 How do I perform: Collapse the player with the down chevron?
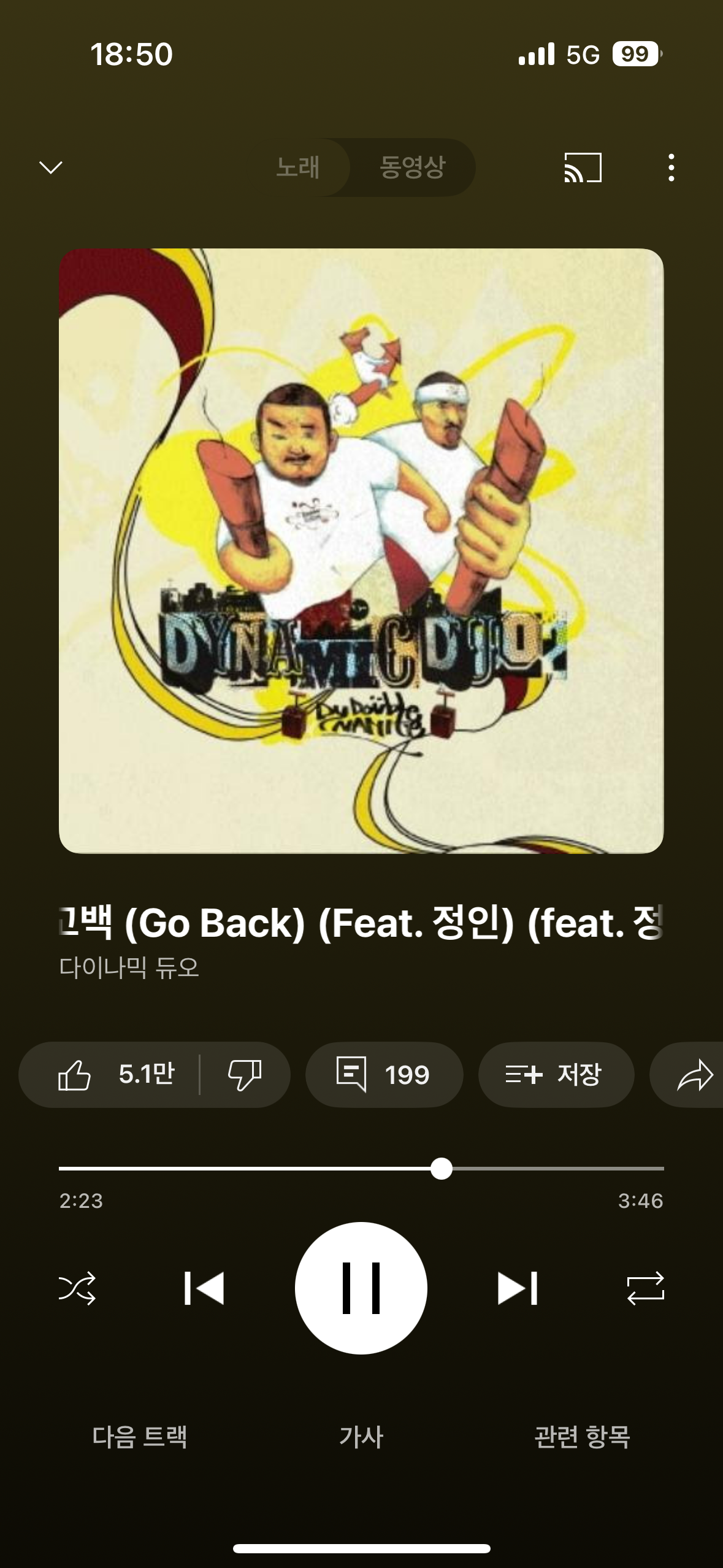click(51, 167)
